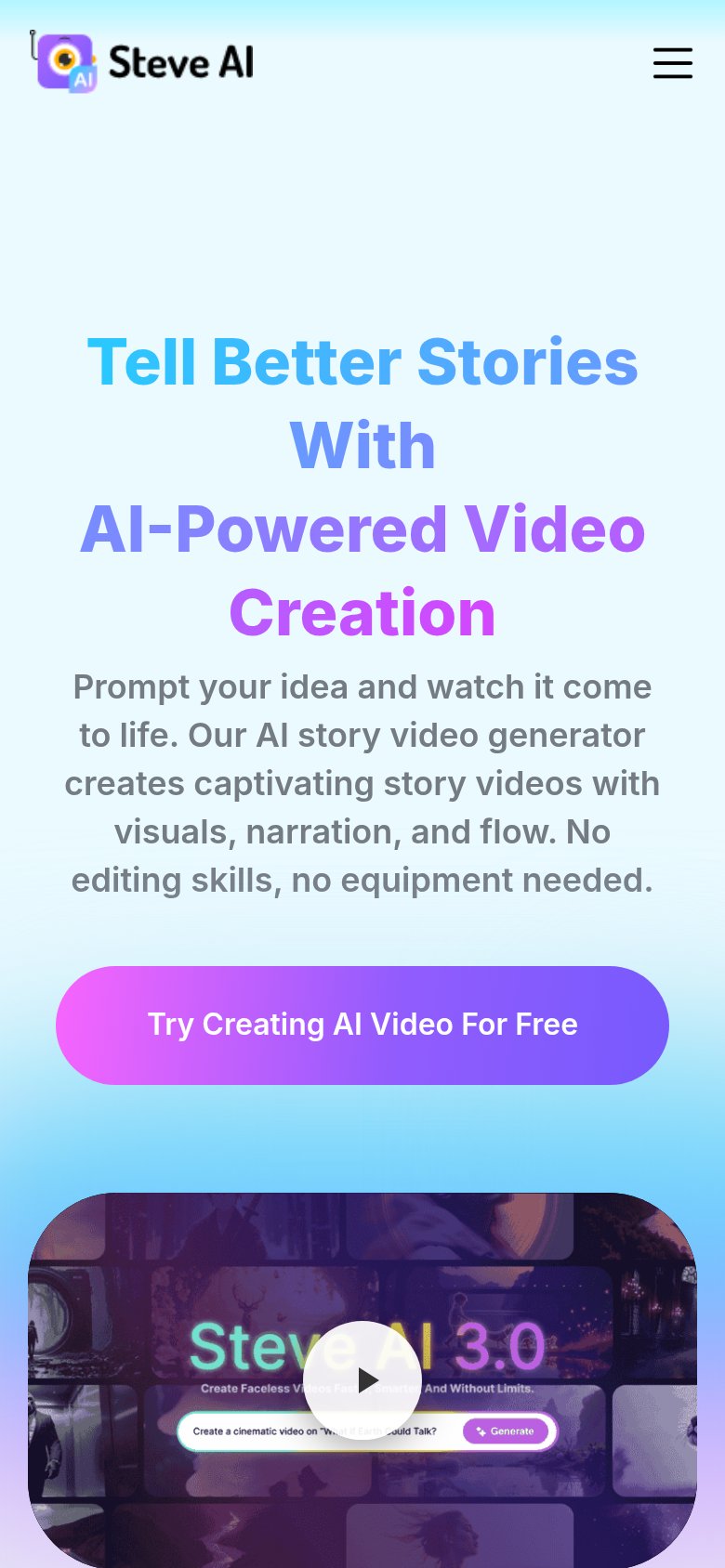Play the Steve AI 3.0 video
Viewport: 725px width, 1568px height.
pos(362,1379)
